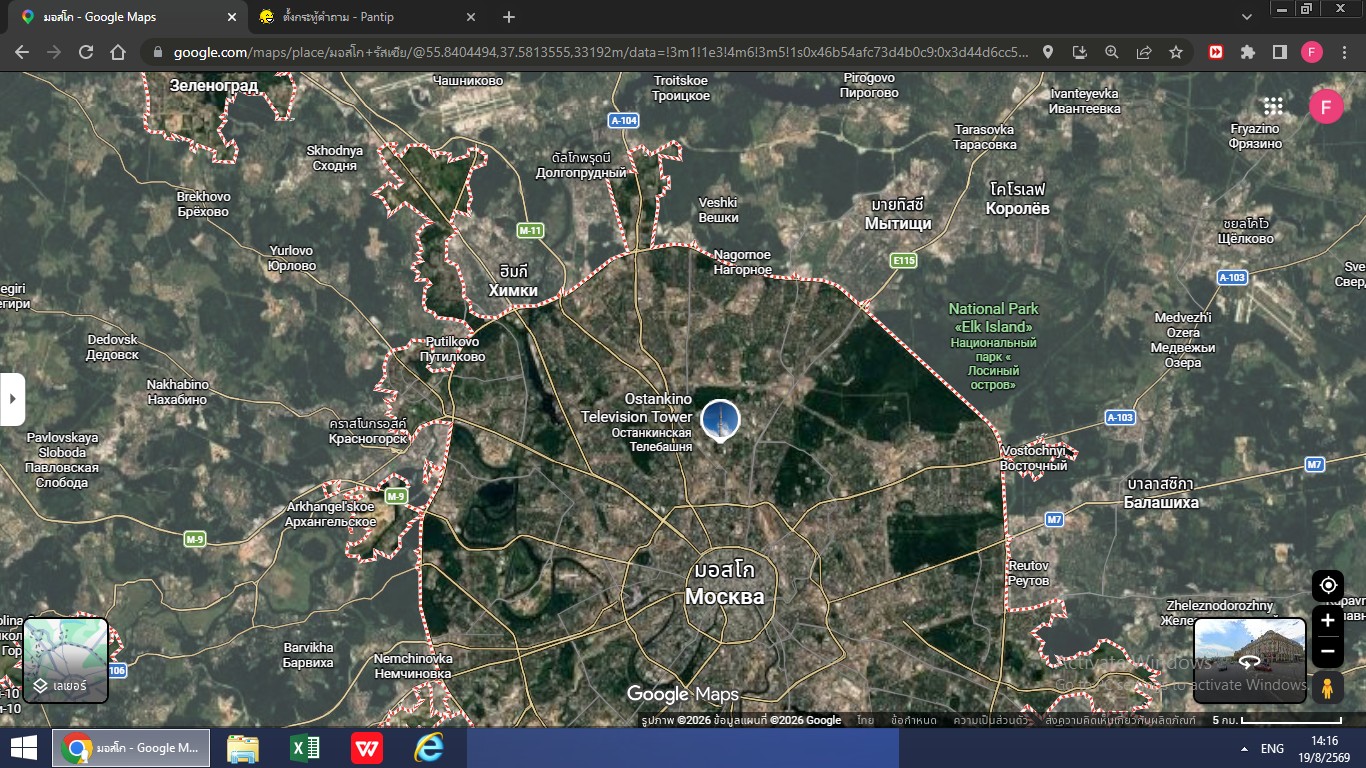Expand the collapsed side panel arrow
This screenshot has height=768, width=1366.
[x=12, y=399]
